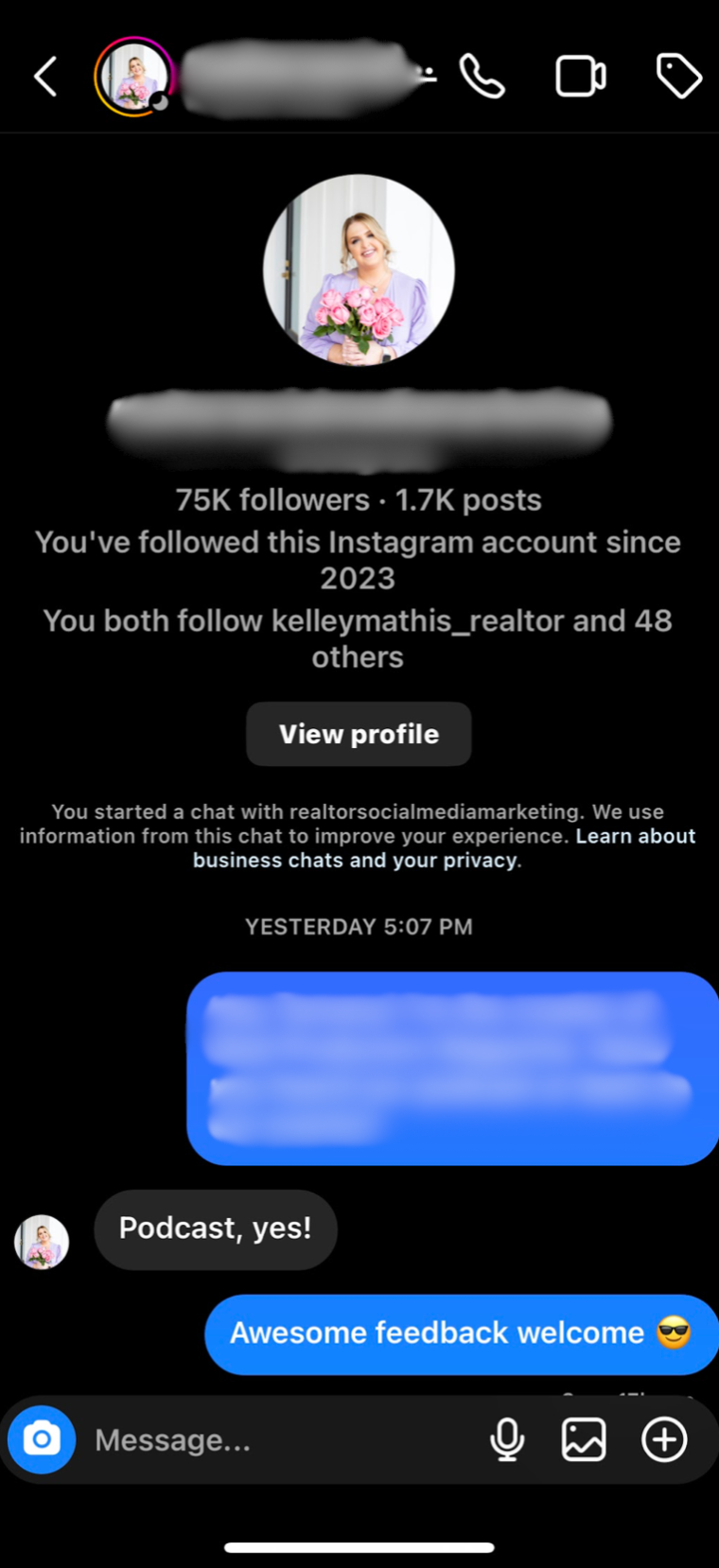The image size is (719, 1568).
Task: Focus the Message text field
Action: [274, 1439]
